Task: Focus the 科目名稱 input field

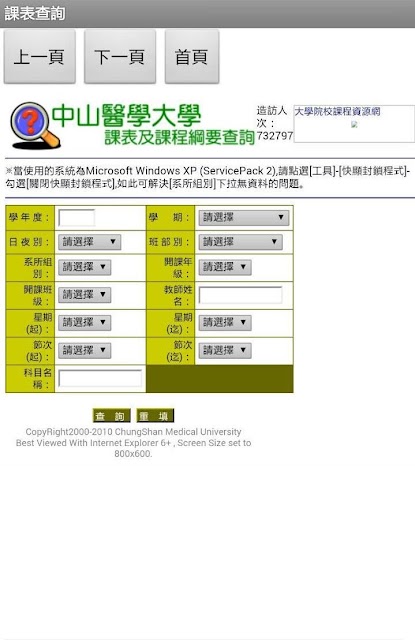Action: 100,378
